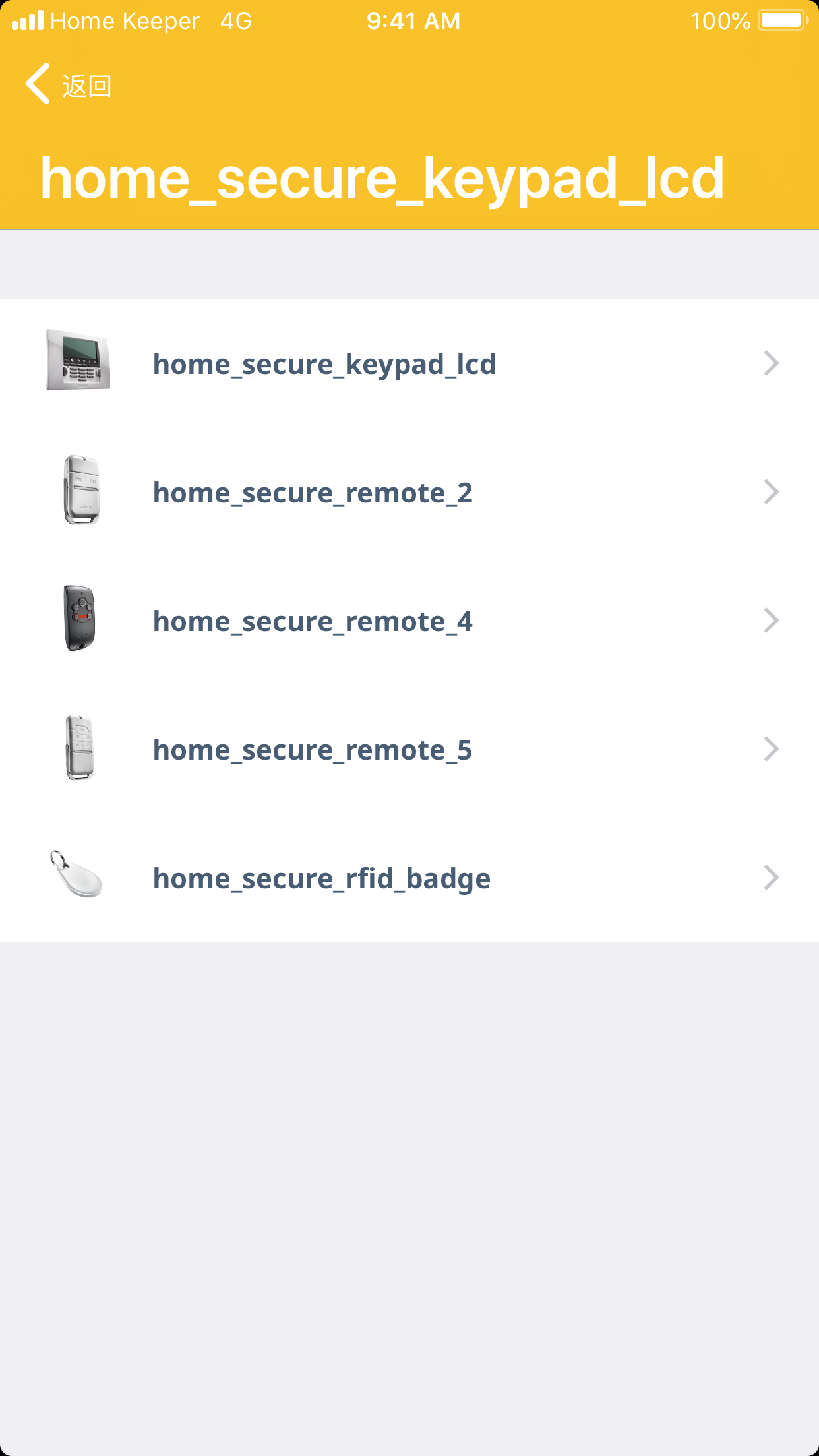Viewport: 819px width, 1456px height.
Task: Choose the home_secure_remote_4 device
Action: (409, 621)
